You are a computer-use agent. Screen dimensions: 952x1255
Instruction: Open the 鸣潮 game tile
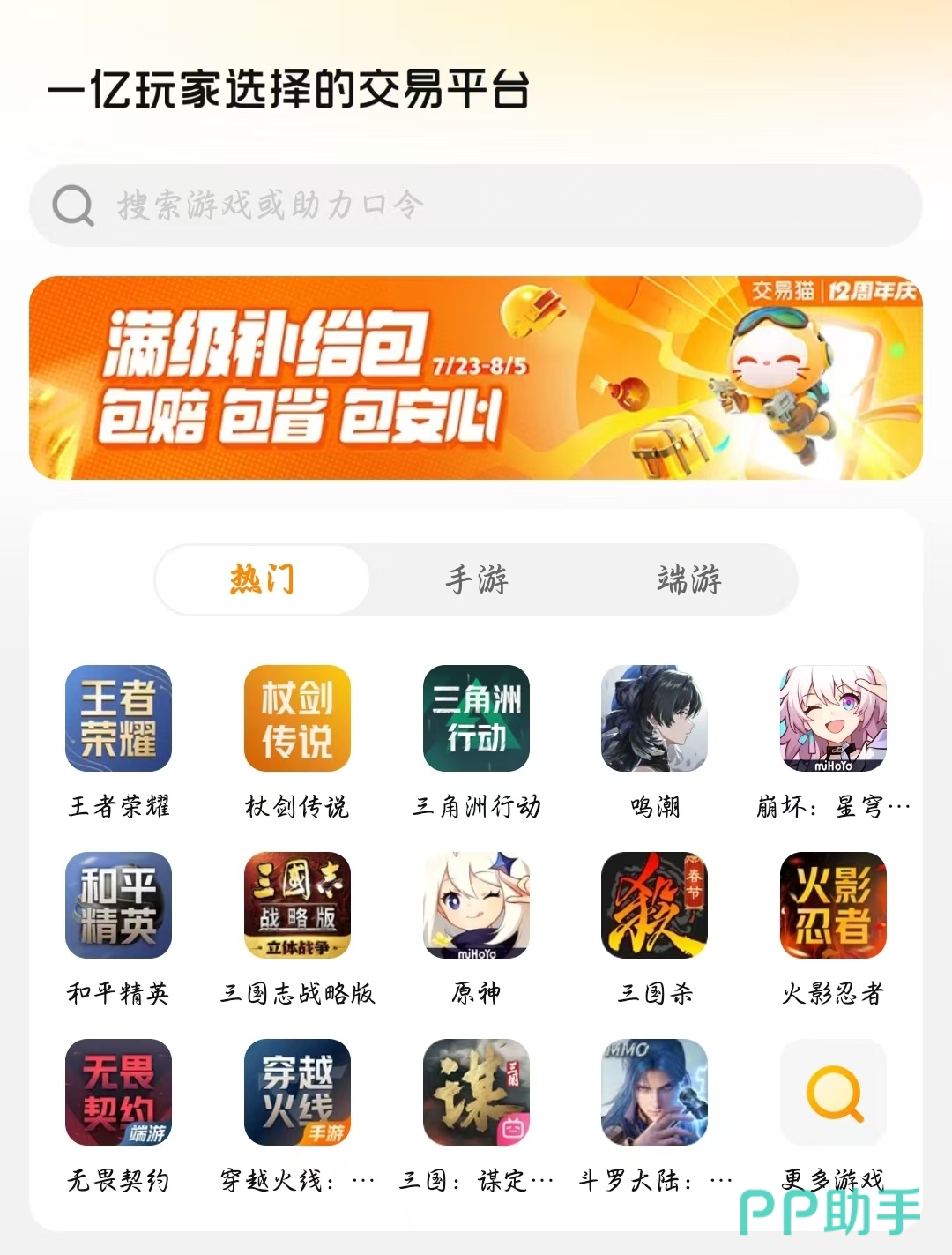pos(654,719)
